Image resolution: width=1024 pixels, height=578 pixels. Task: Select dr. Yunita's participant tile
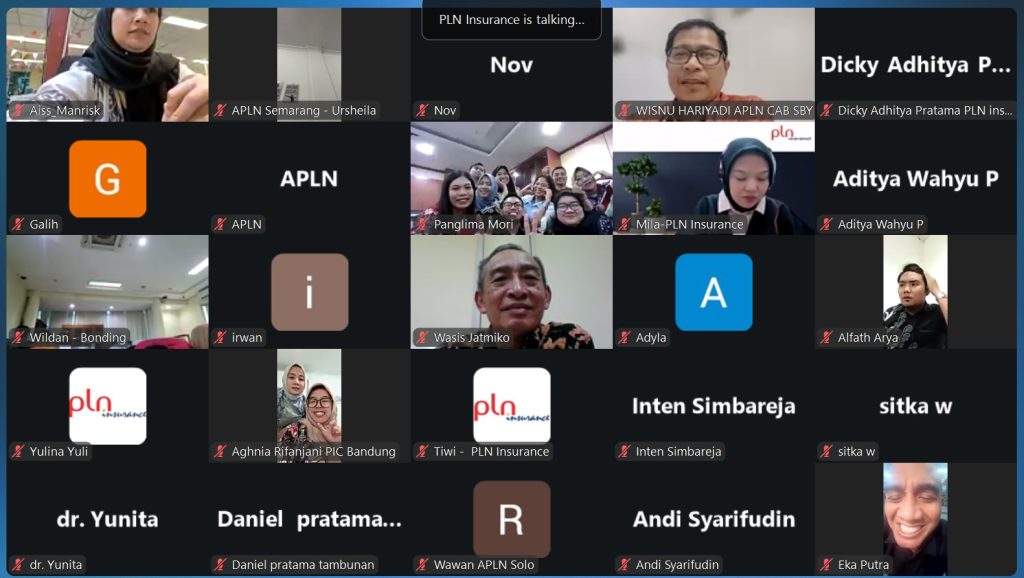[x=107, y=518]
